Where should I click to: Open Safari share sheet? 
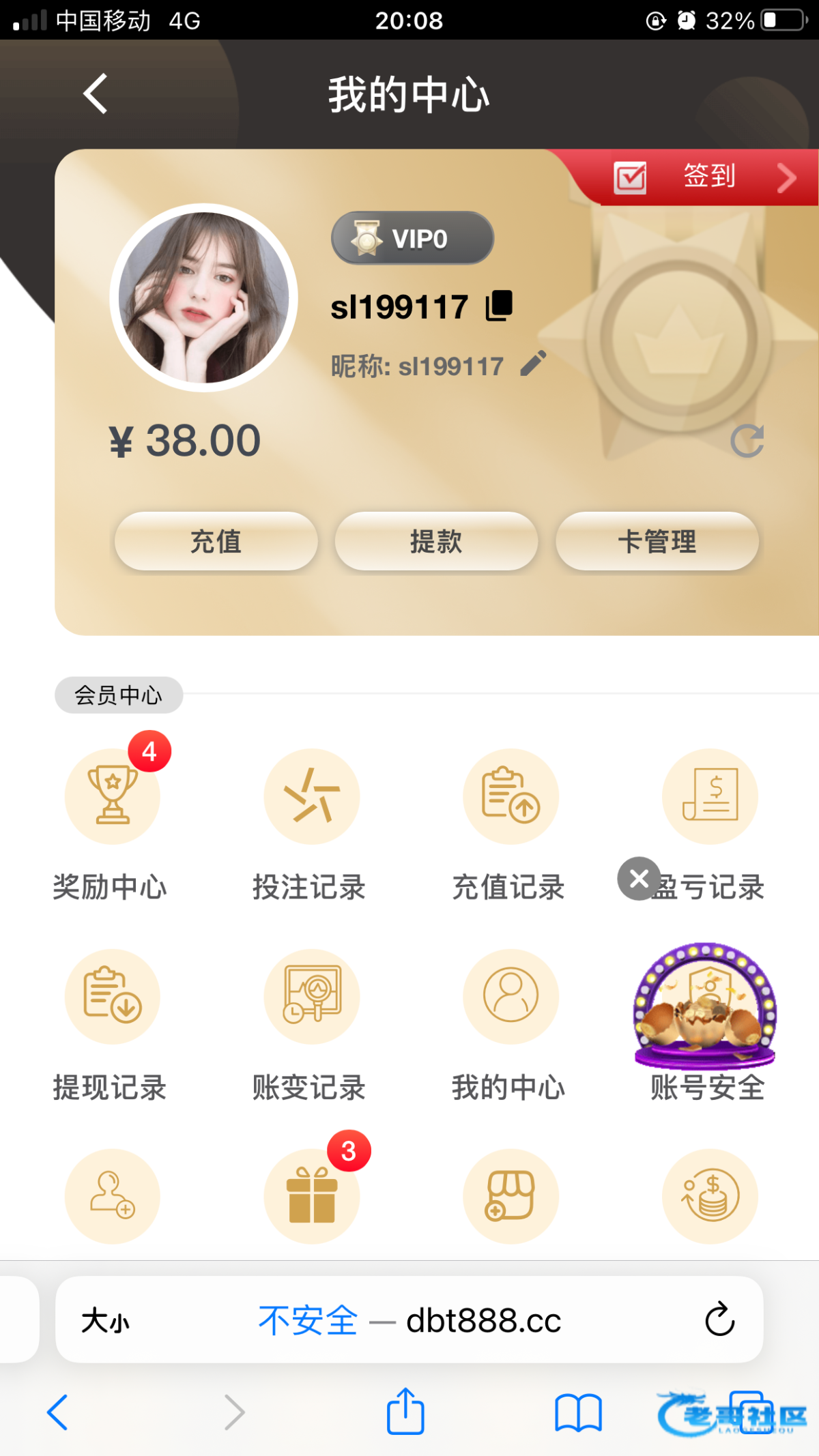click(405, 1412)
